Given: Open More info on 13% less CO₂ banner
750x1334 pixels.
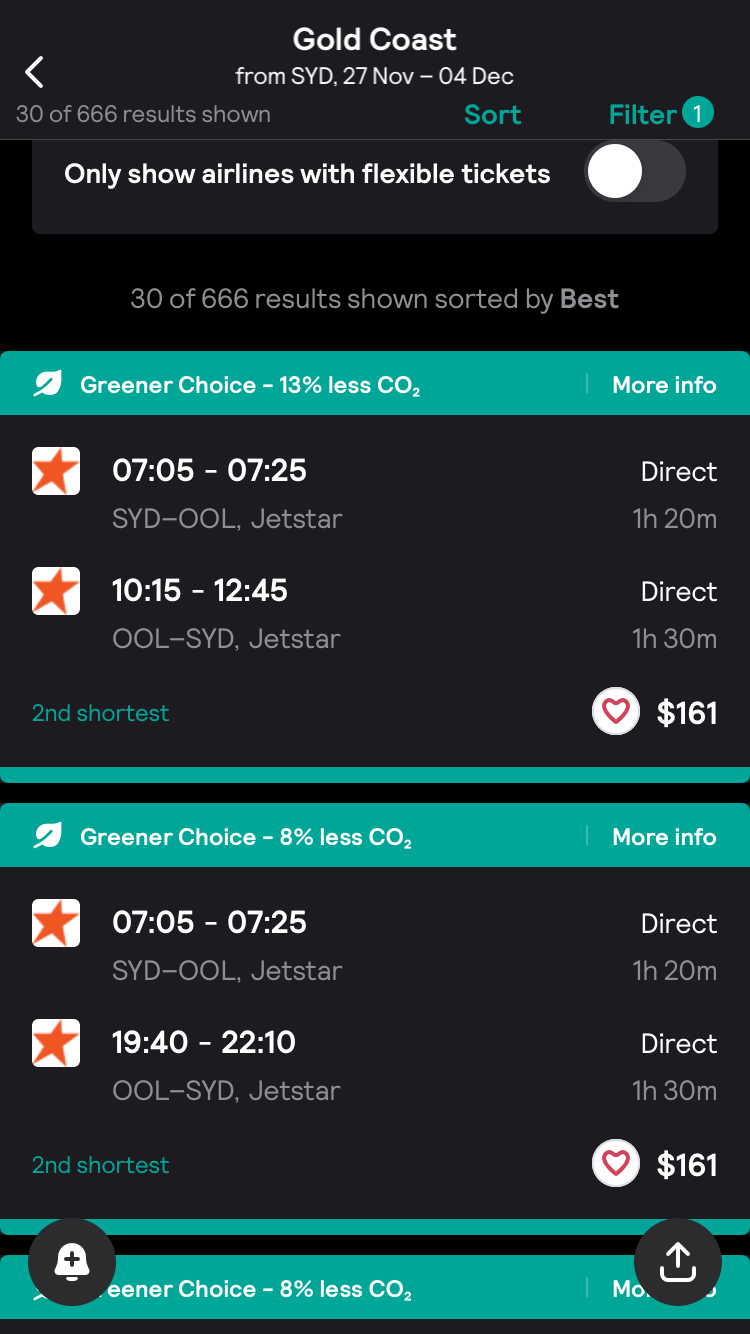Looking at the screenshot, I should [664, 385].
